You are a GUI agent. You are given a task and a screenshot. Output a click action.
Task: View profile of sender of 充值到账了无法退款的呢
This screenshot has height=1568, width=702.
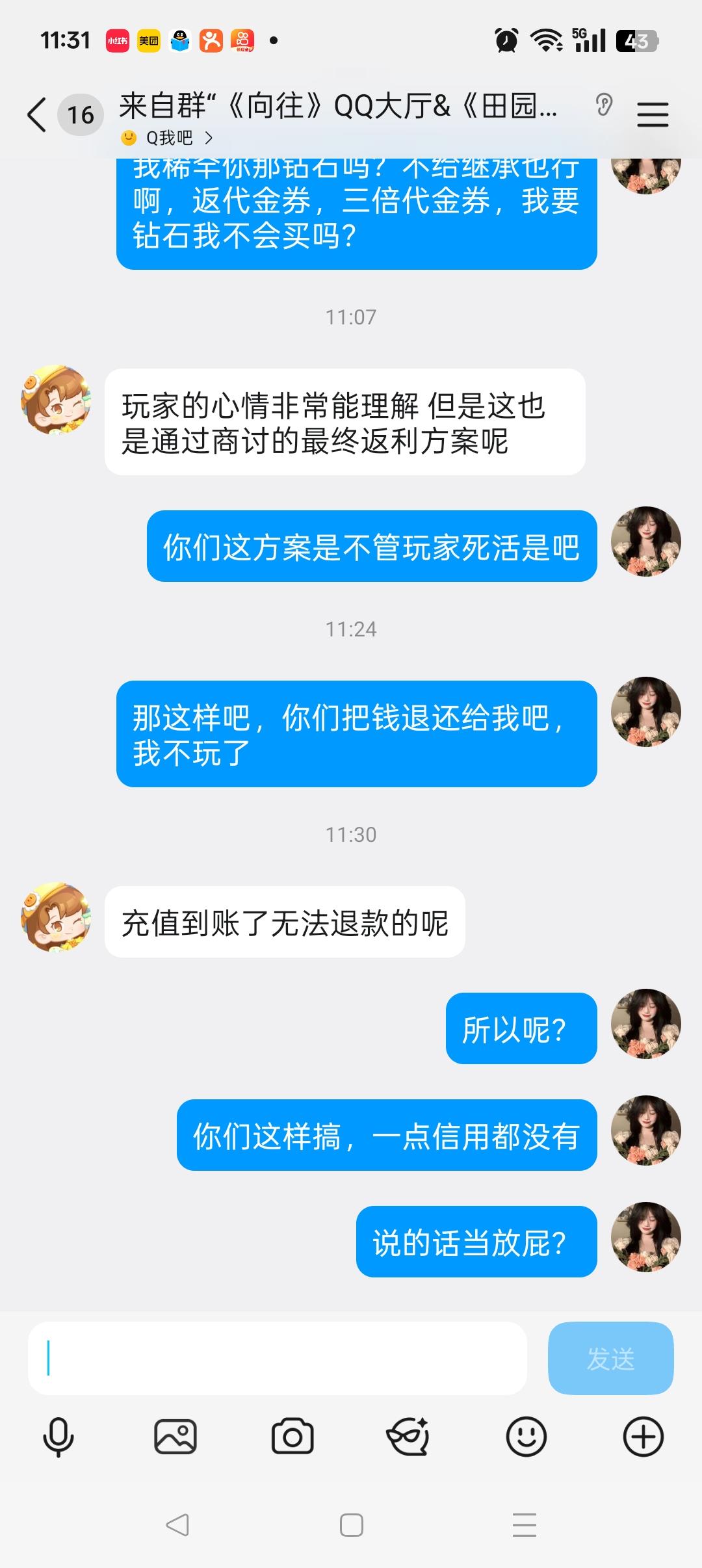click(56, 917)
